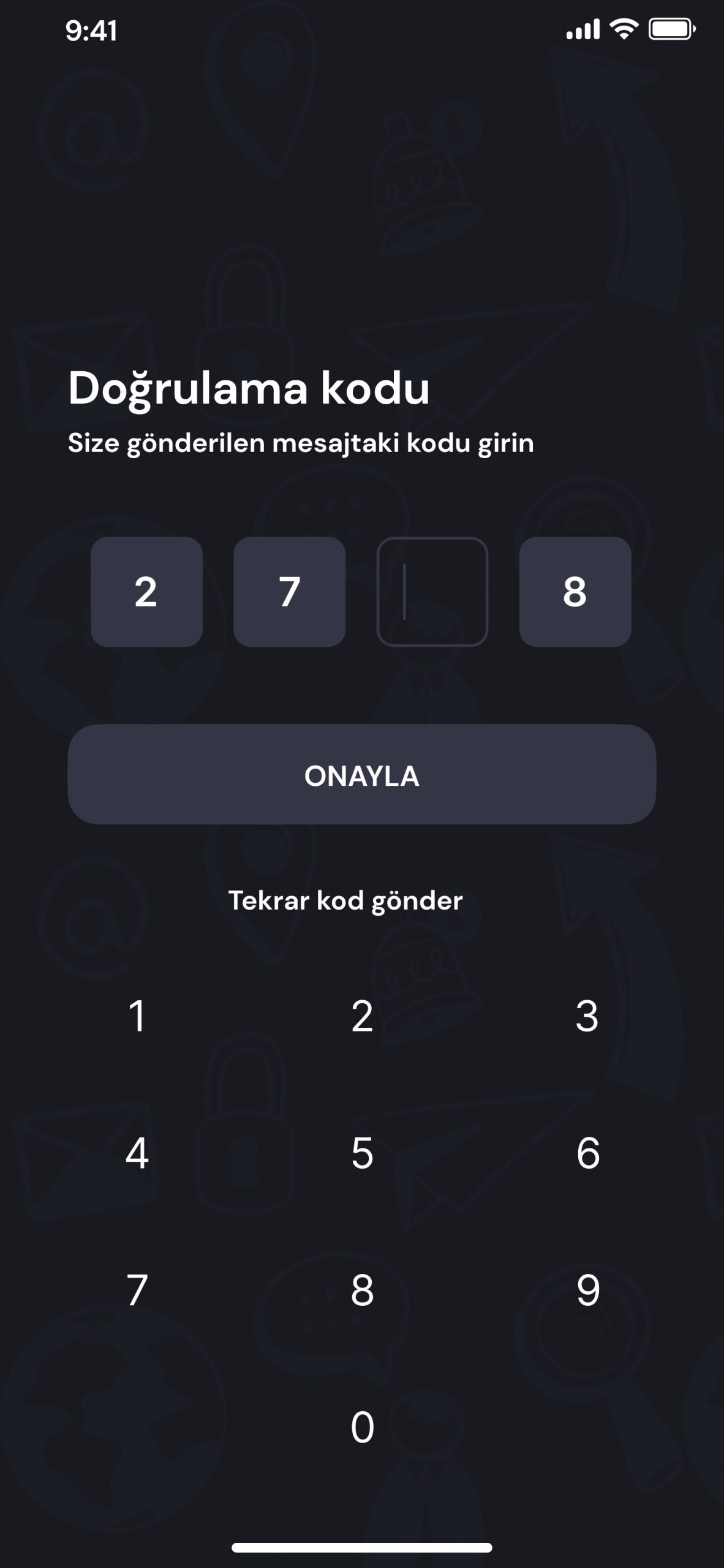Screen dimensions: 724x1568
Task: Enter digit 0 on the keypad
Action: pos(362,1427)
